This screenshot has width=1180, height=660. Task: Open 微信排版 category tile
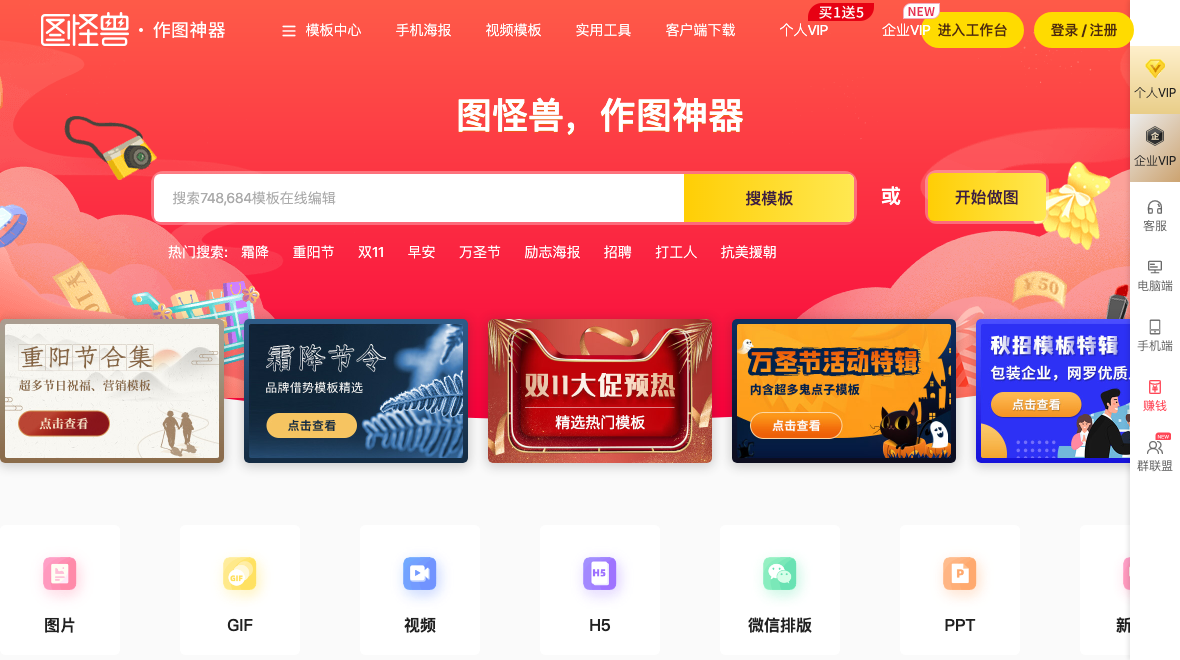780,590
